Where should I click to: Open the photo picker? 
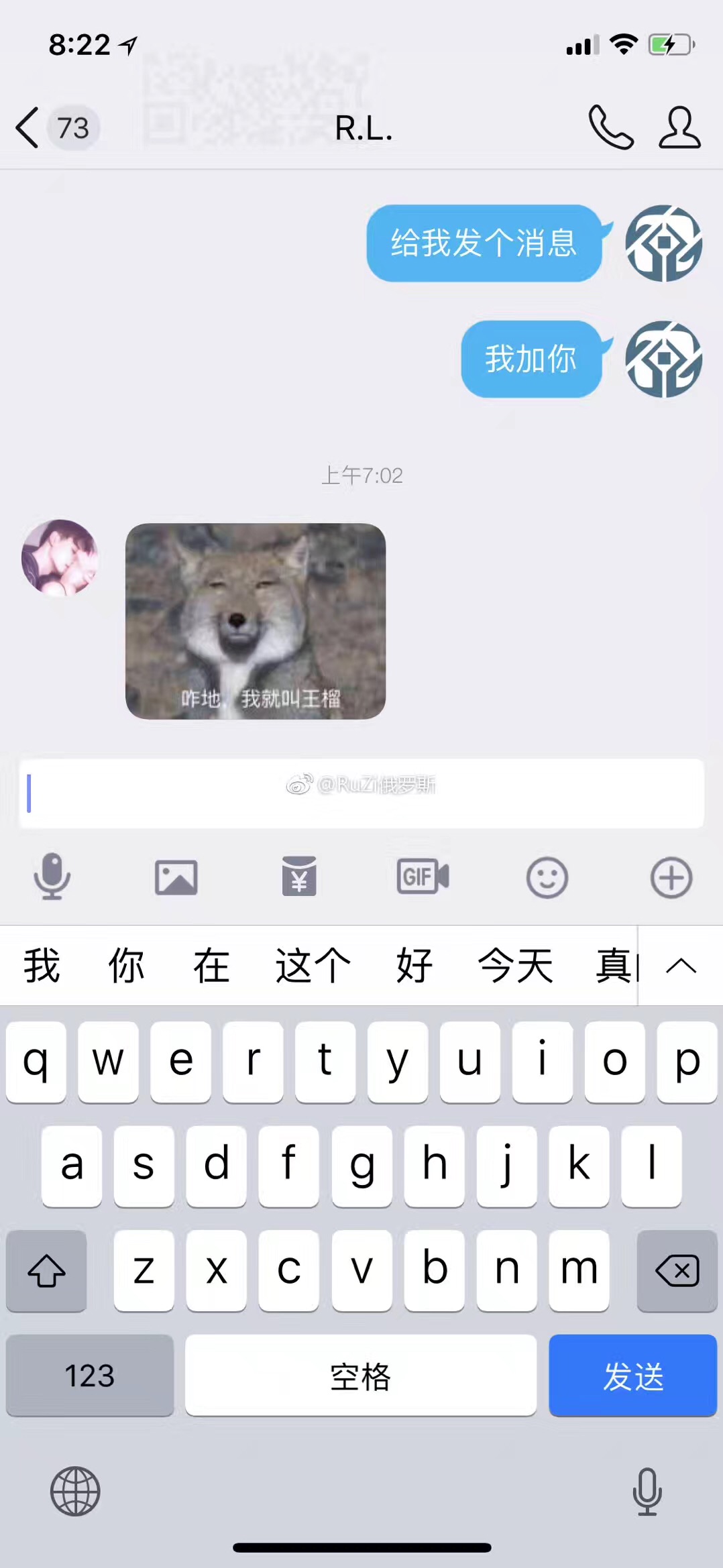coord(176,877)
